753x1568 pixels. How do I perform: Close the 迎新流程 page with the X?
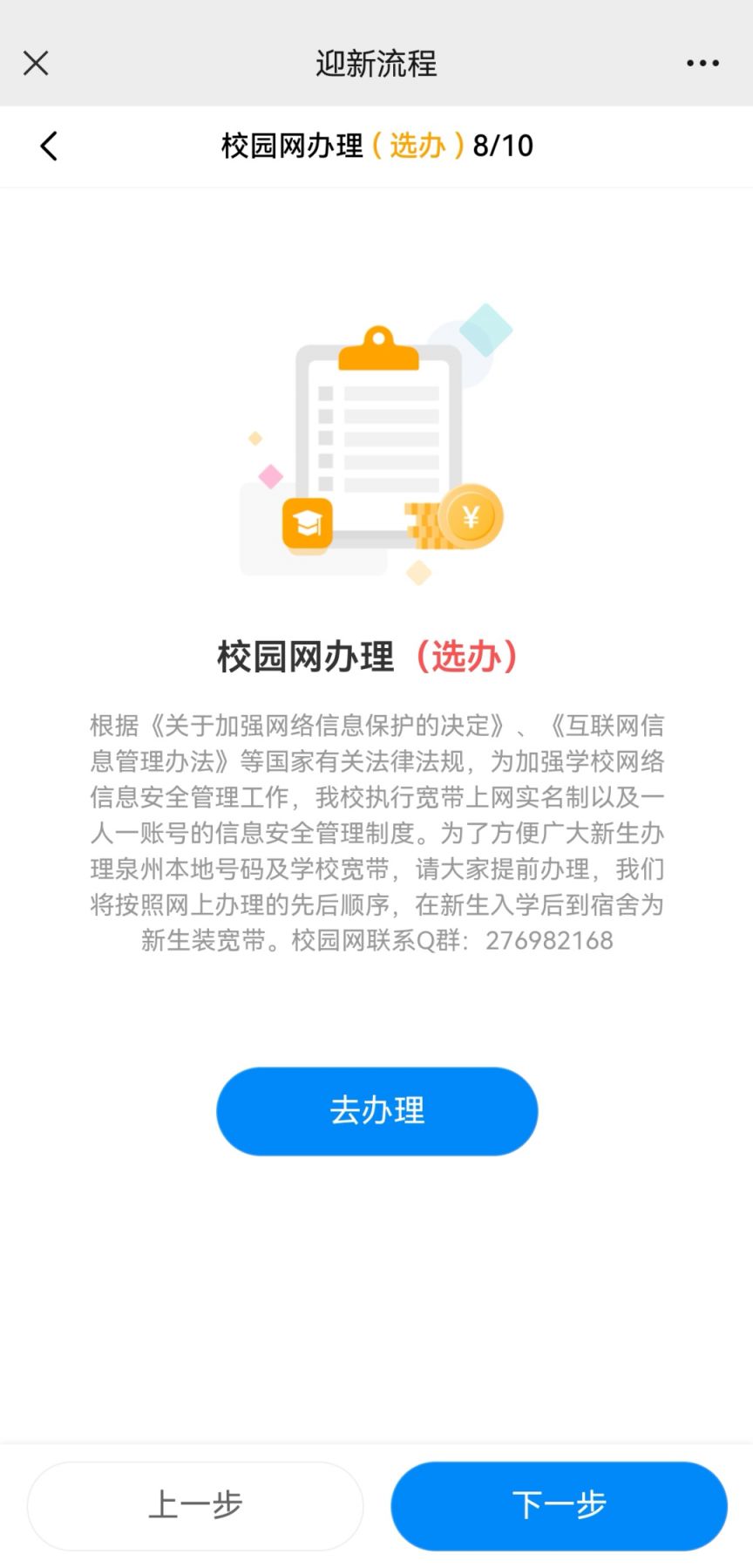pyautogui.click(x=36, y=63)
